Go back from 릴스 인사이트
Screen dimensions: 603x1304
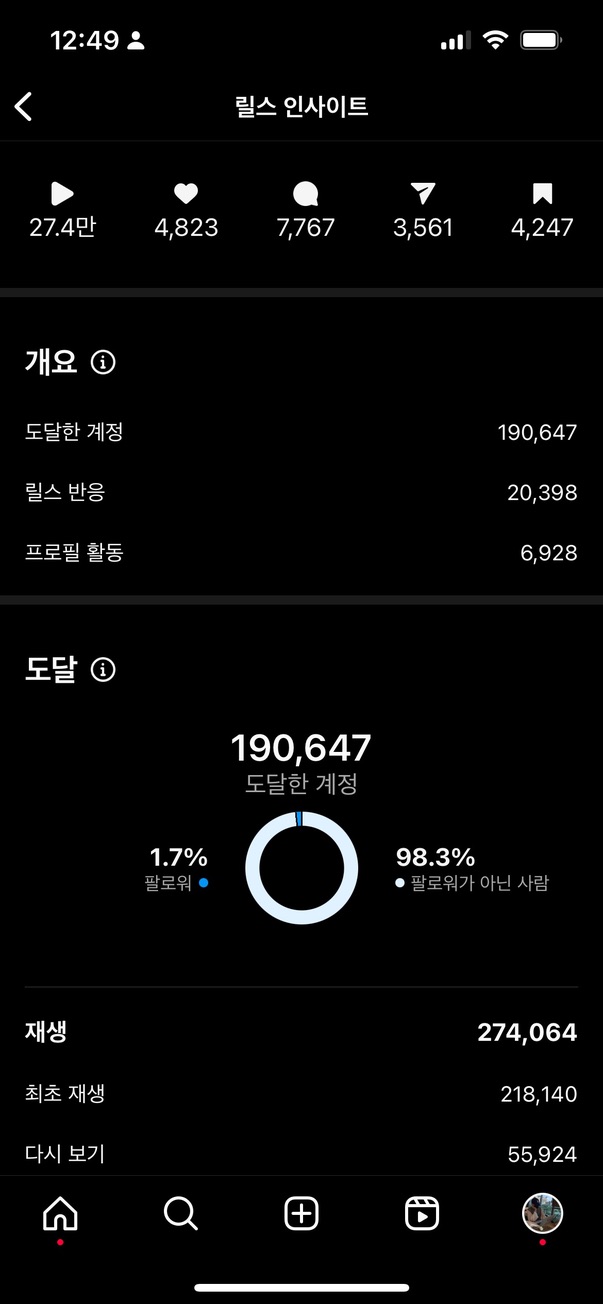(x=24, y=107)
